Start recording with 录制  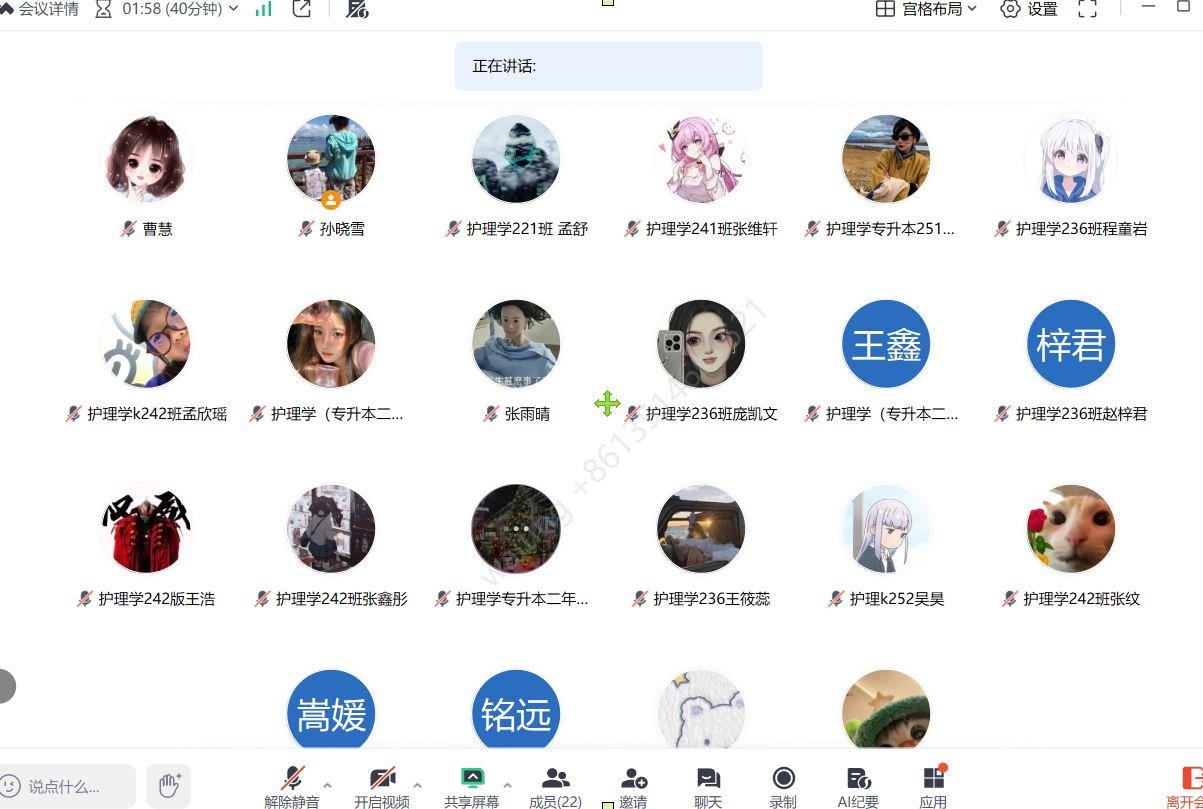pyautogui.click(x=783, y=786)
